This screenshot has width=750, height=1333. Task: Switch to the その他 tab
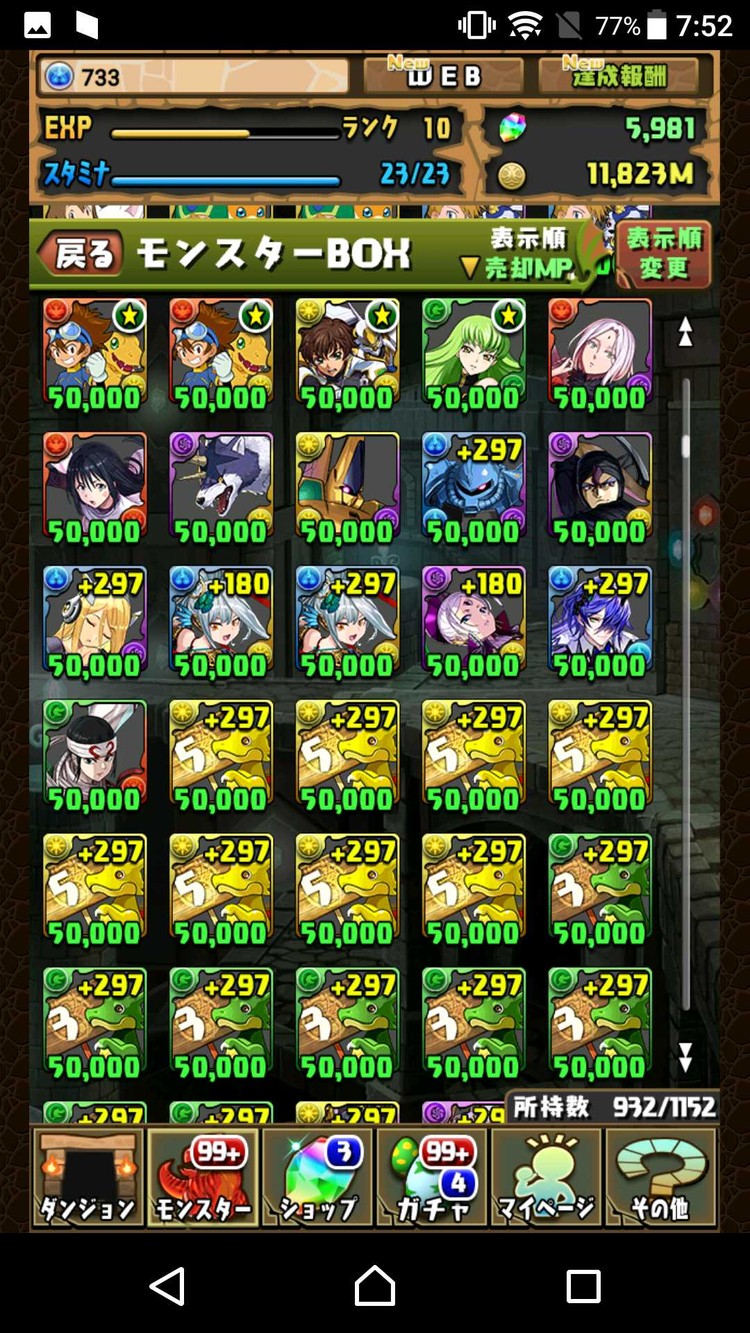tap(661, 1177)
